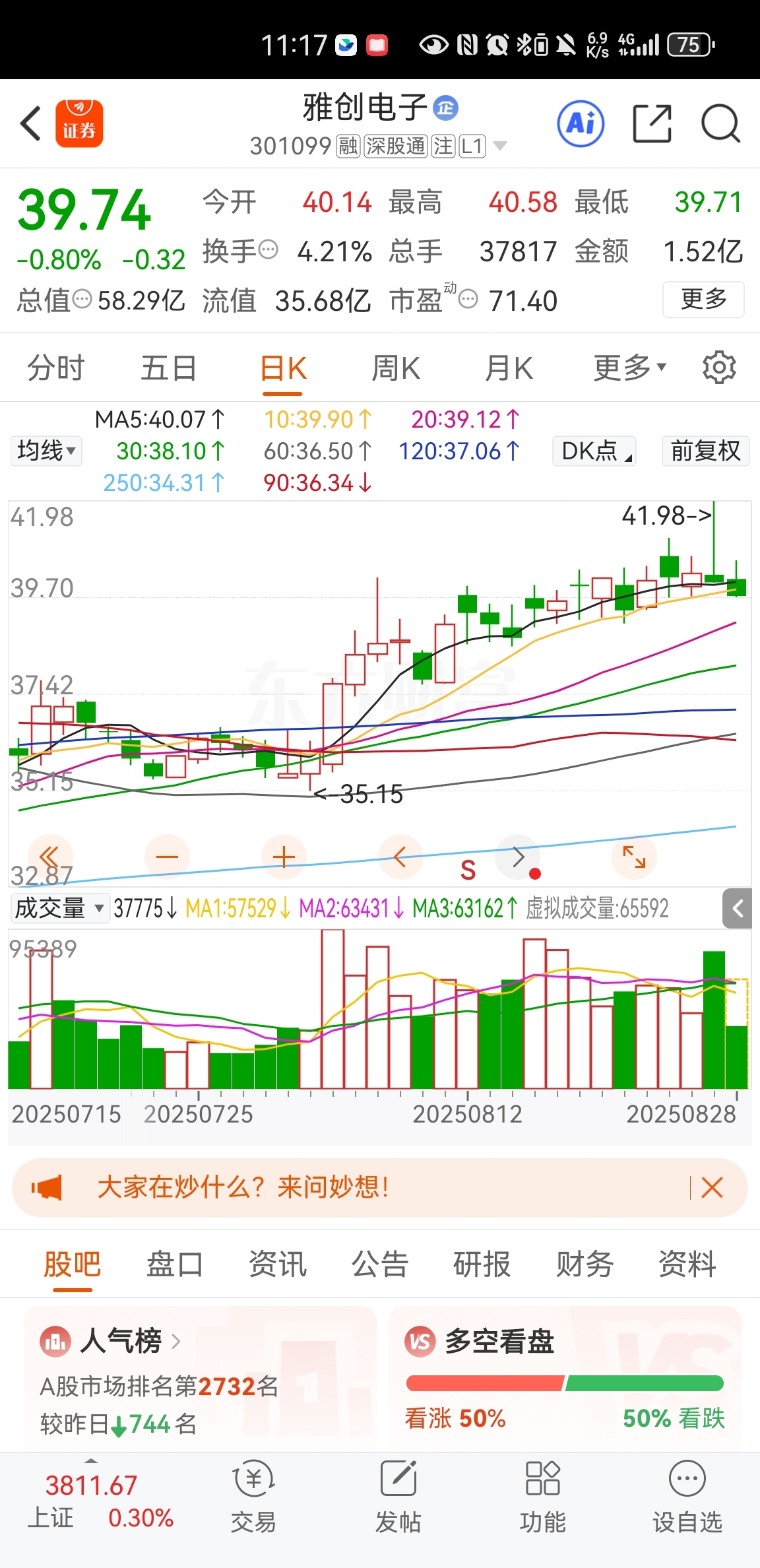The image size is (760, 1568).
Task: Dismiss the 大家在炒什么 banner
Action: pos(712,1188)
